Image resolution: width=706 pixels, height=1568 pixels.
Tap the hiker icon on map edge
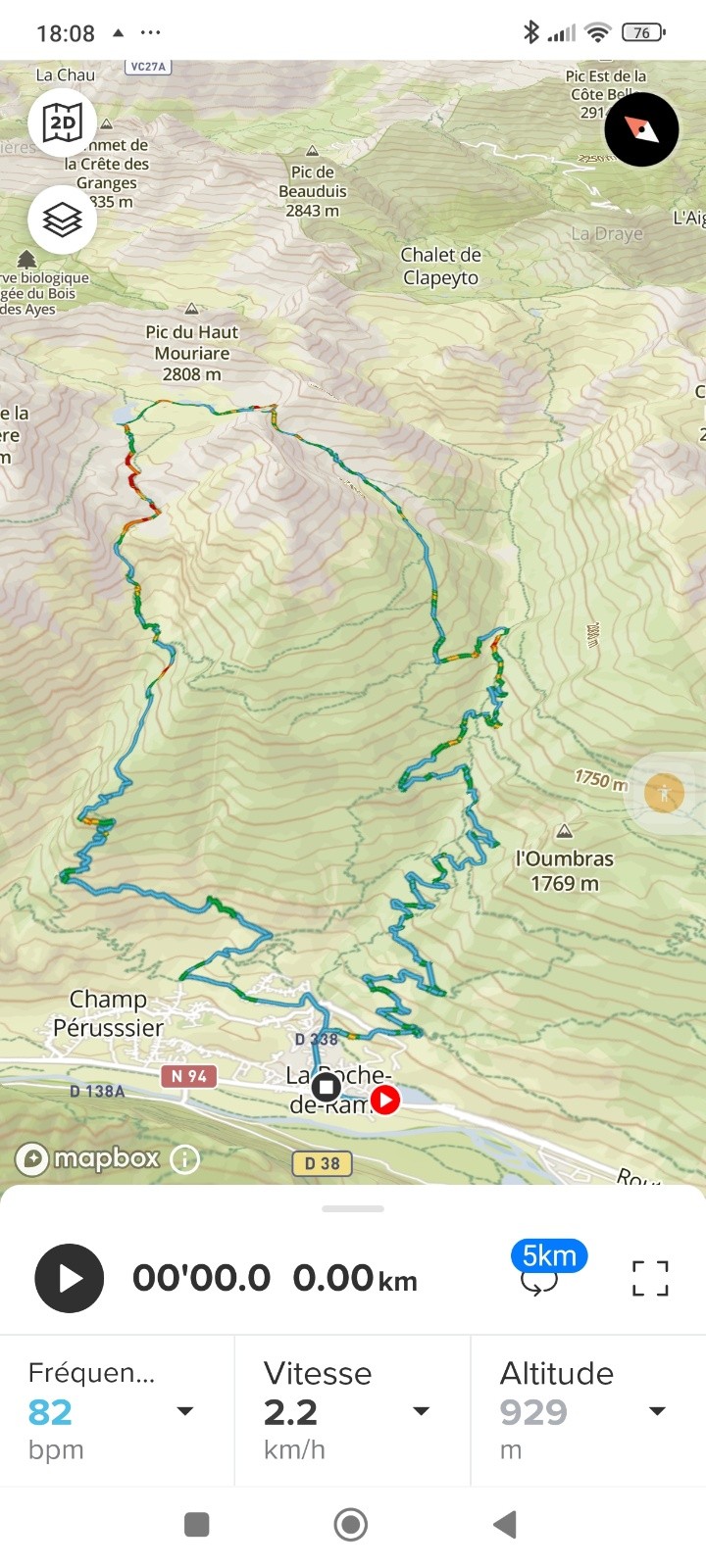pos(665,793)
